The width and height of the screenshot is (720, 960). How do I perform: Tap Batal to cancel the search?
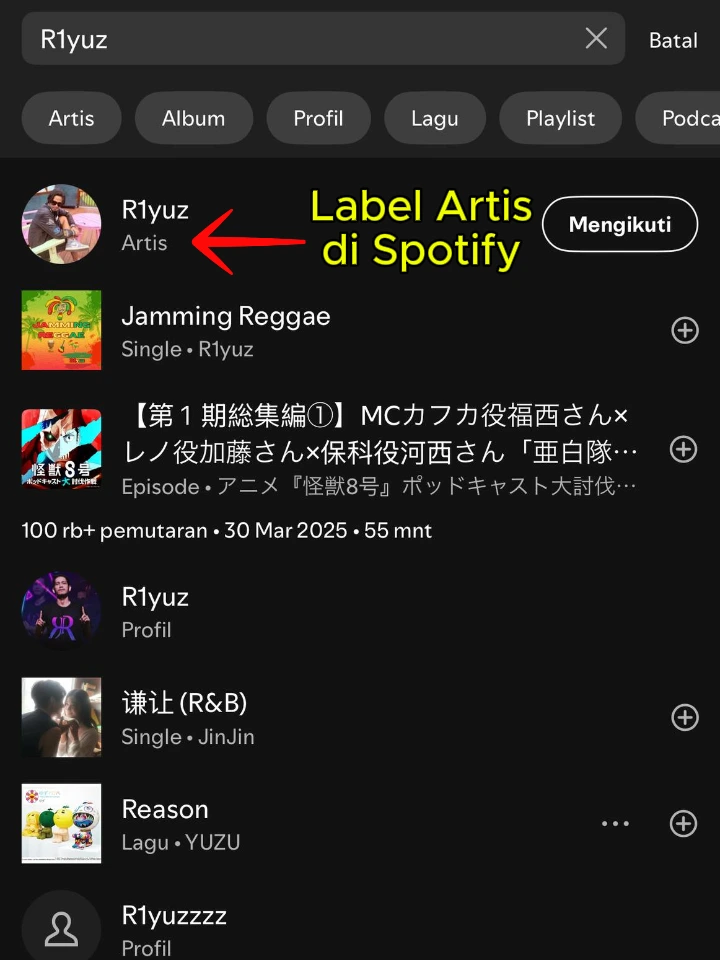pyautogui.click(x=673, y=40)
